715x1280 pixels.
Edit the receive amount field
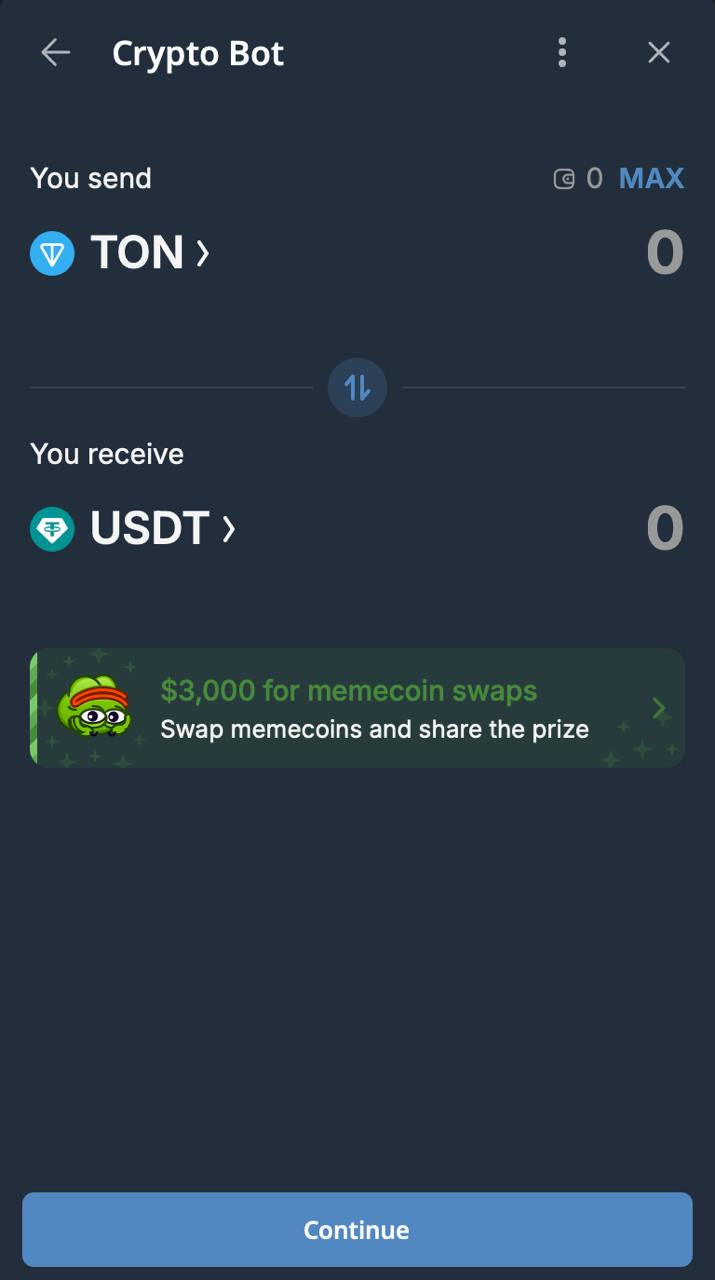click(663, 529)
